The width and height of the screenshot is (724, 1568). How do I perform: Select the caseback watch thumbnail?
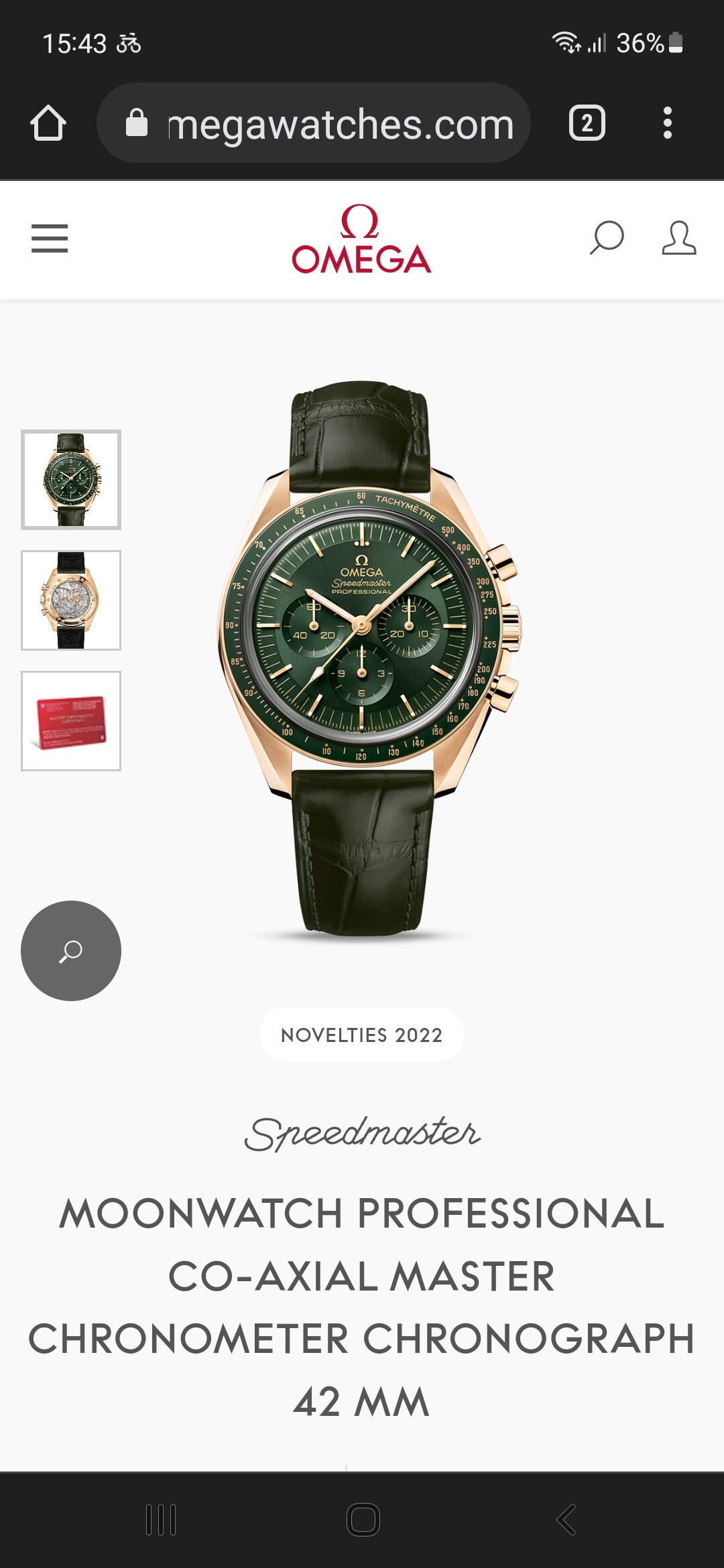pyautogui.click(x=71, y=600)
